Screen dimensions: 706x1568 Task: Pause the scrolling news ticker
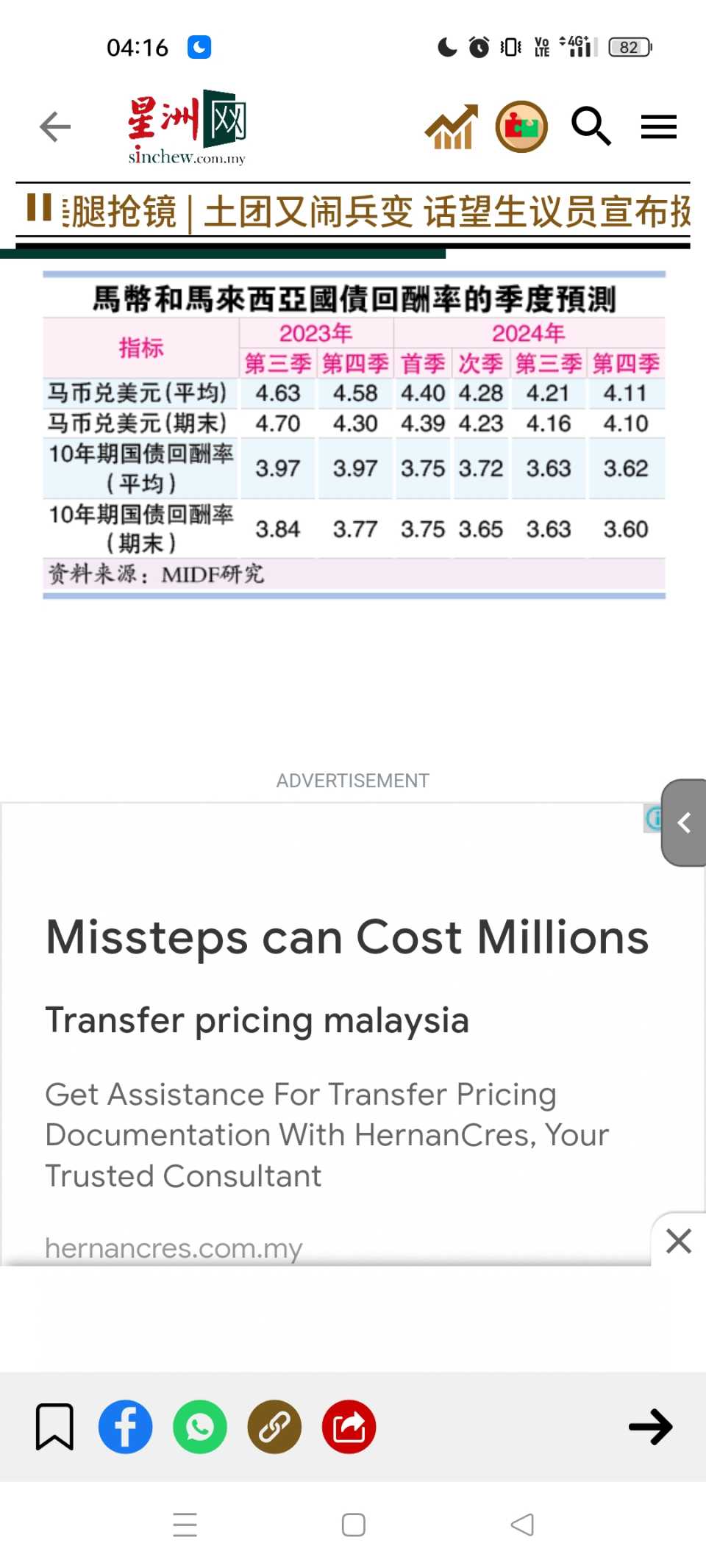pos(39,207)
